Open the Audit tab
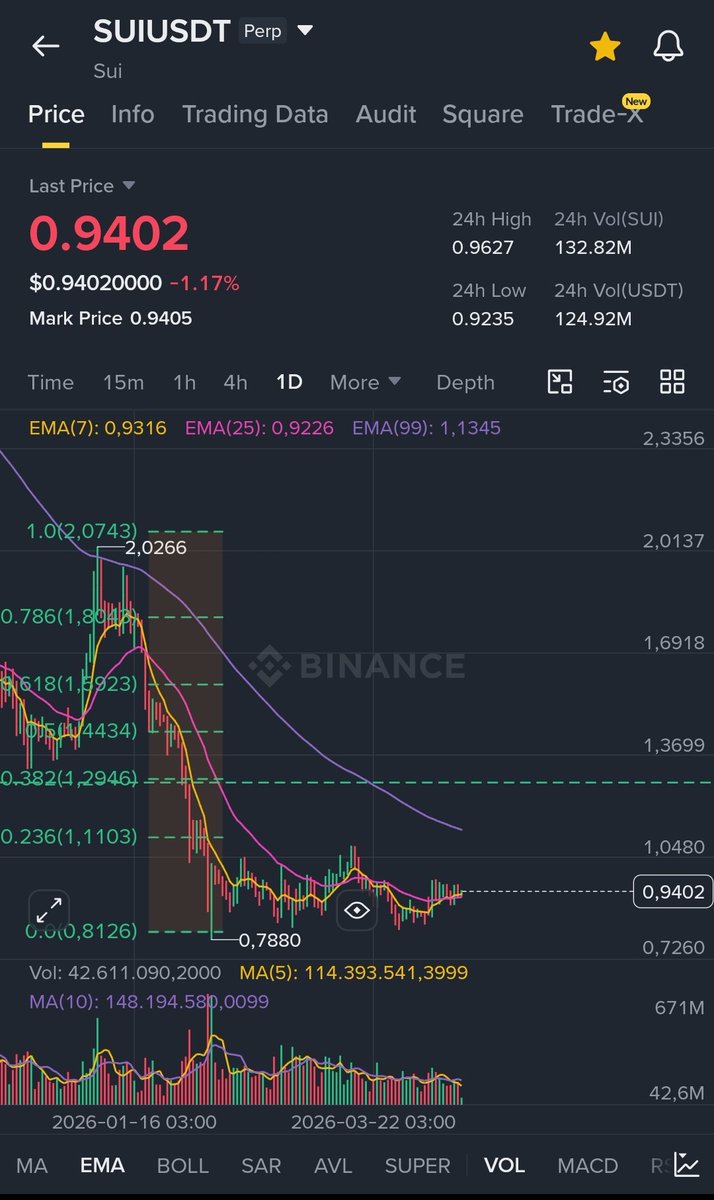 click(386, 114)
